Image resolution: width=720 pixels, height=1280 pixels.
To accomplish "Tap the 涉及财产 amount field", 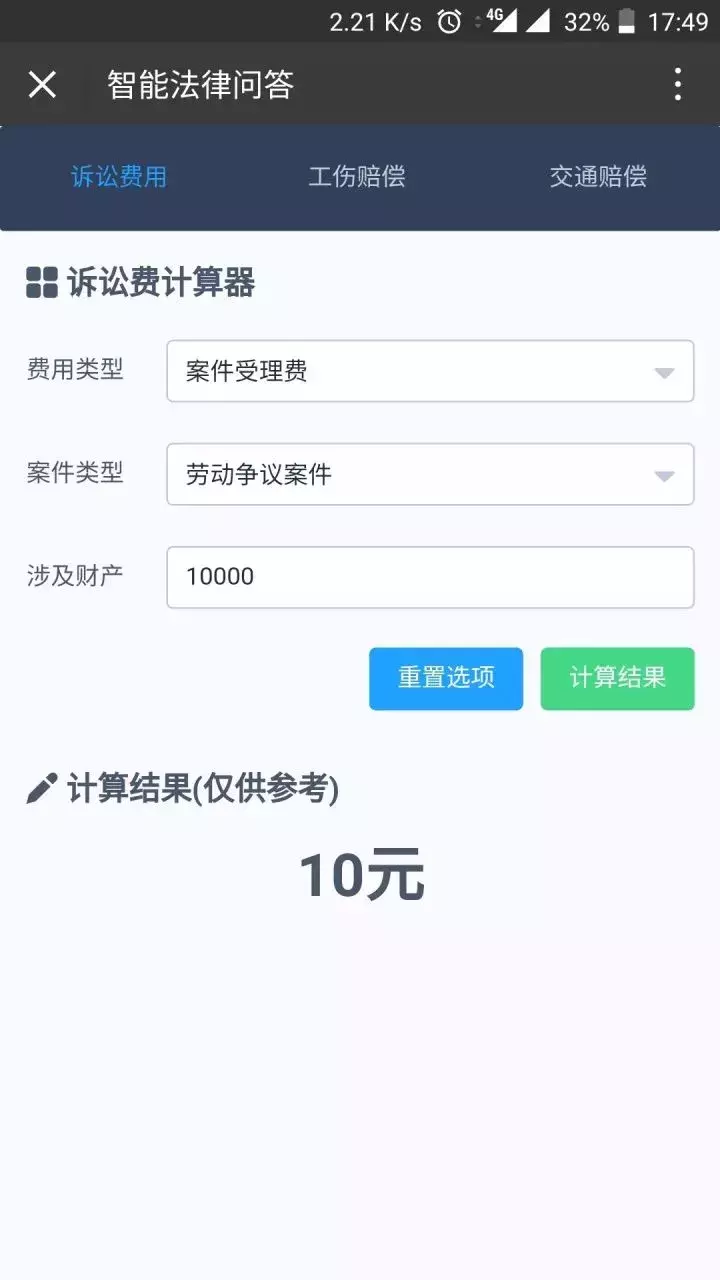I will 430,577.
